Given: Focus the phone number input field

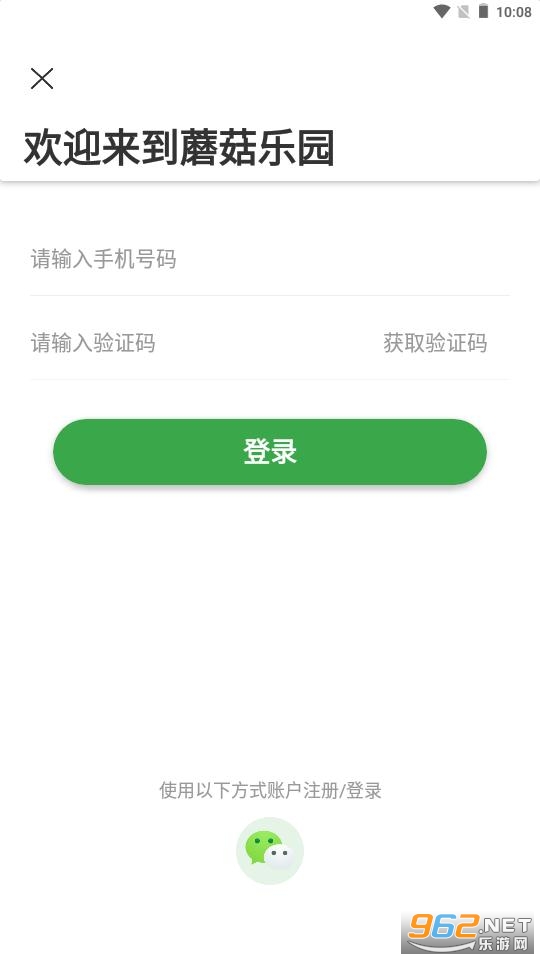Looking at the screenshot, I should pos(270,259).
